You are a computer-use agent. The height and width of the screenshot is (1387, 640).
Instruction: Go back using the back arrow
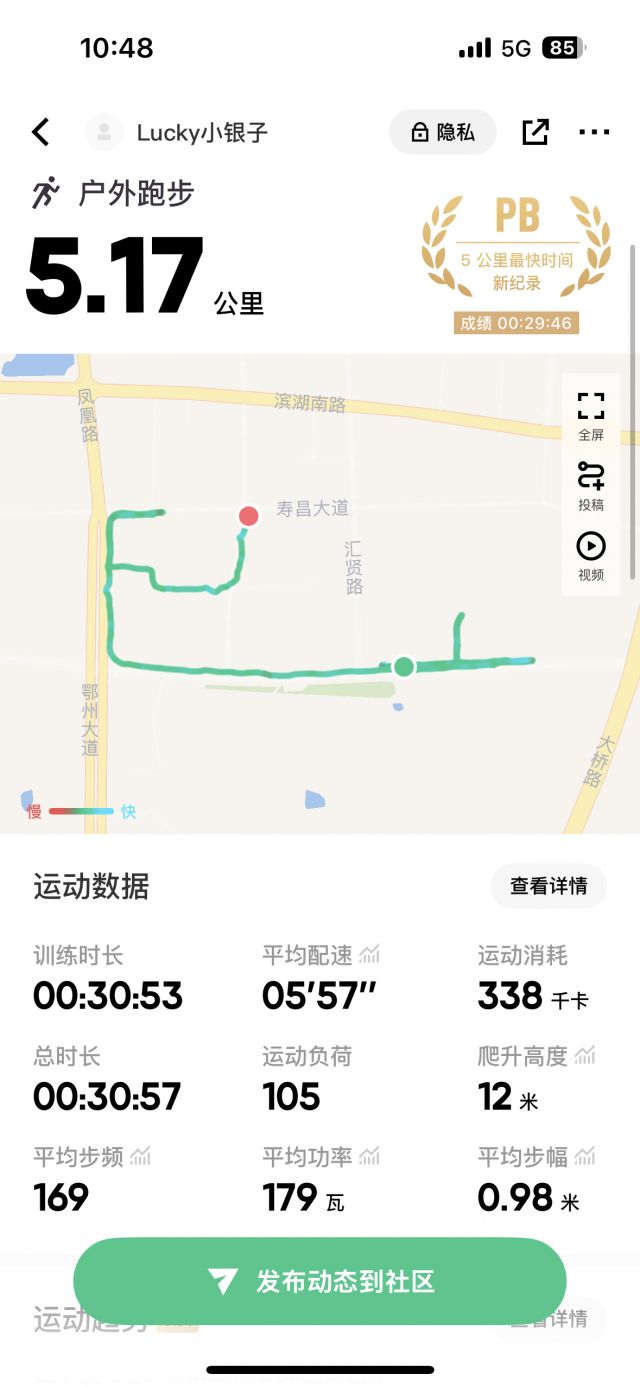pos(41,132)
